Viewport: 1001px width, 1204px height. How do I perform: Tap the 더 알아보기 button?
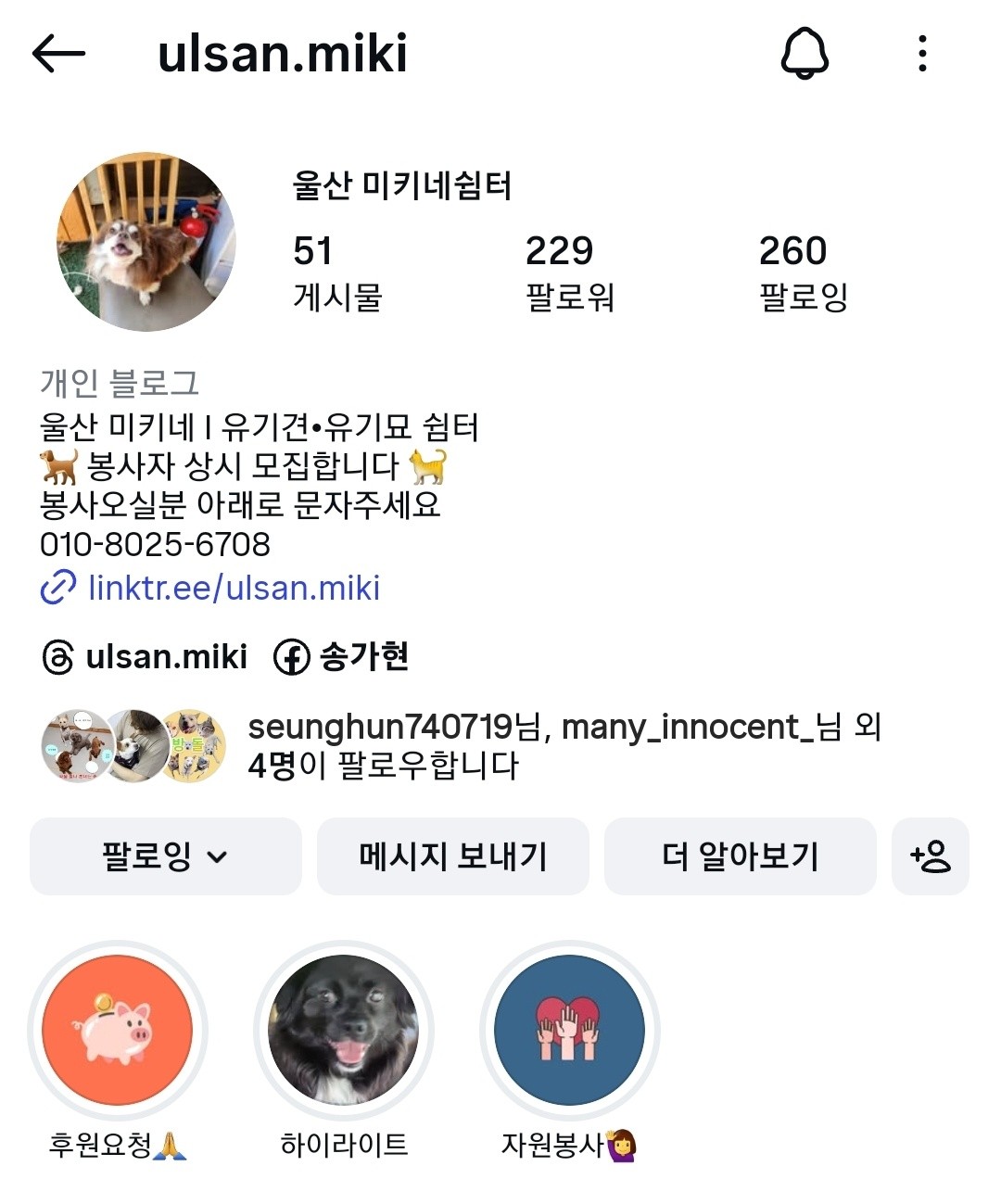[x=739, y=857]
